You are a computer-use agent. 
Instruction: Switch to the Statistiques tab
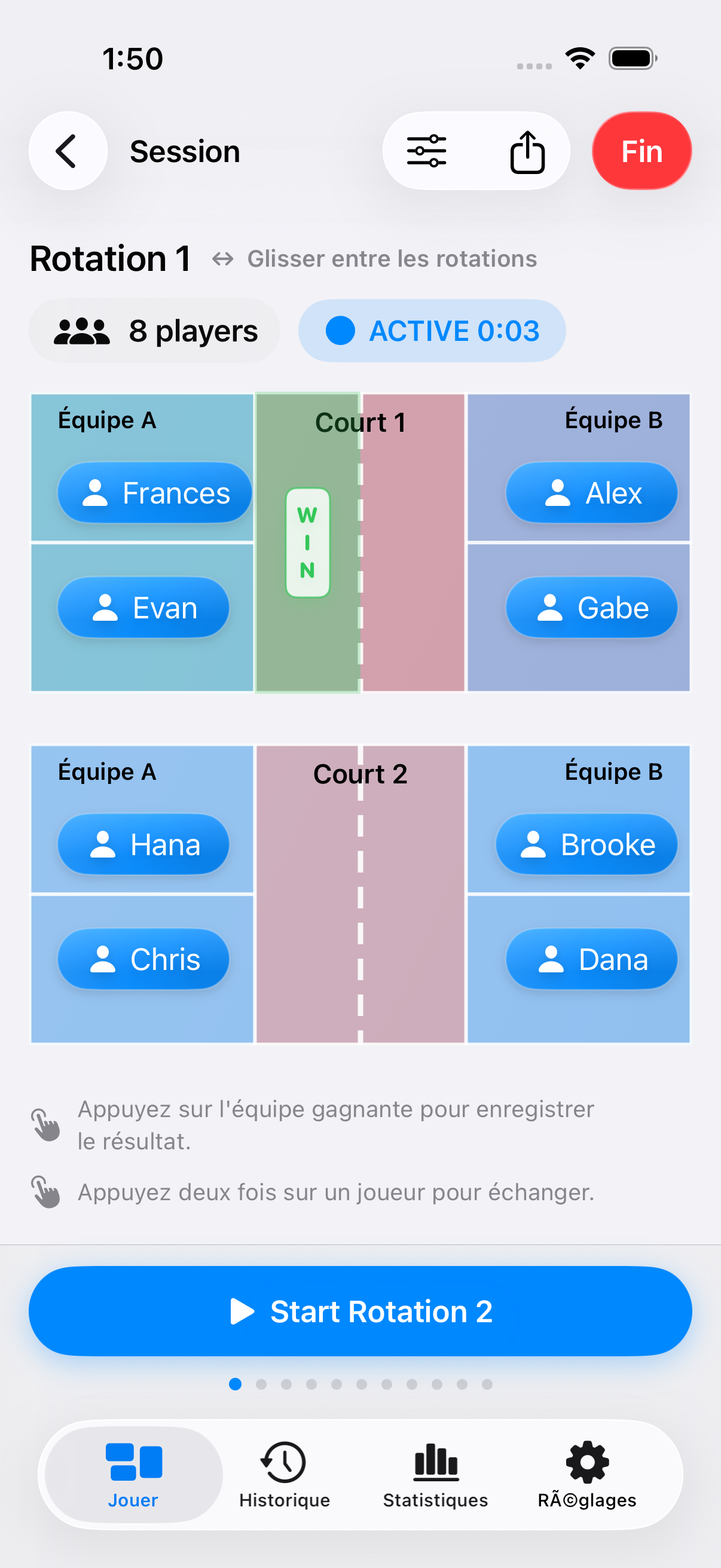pos(436,1474)
